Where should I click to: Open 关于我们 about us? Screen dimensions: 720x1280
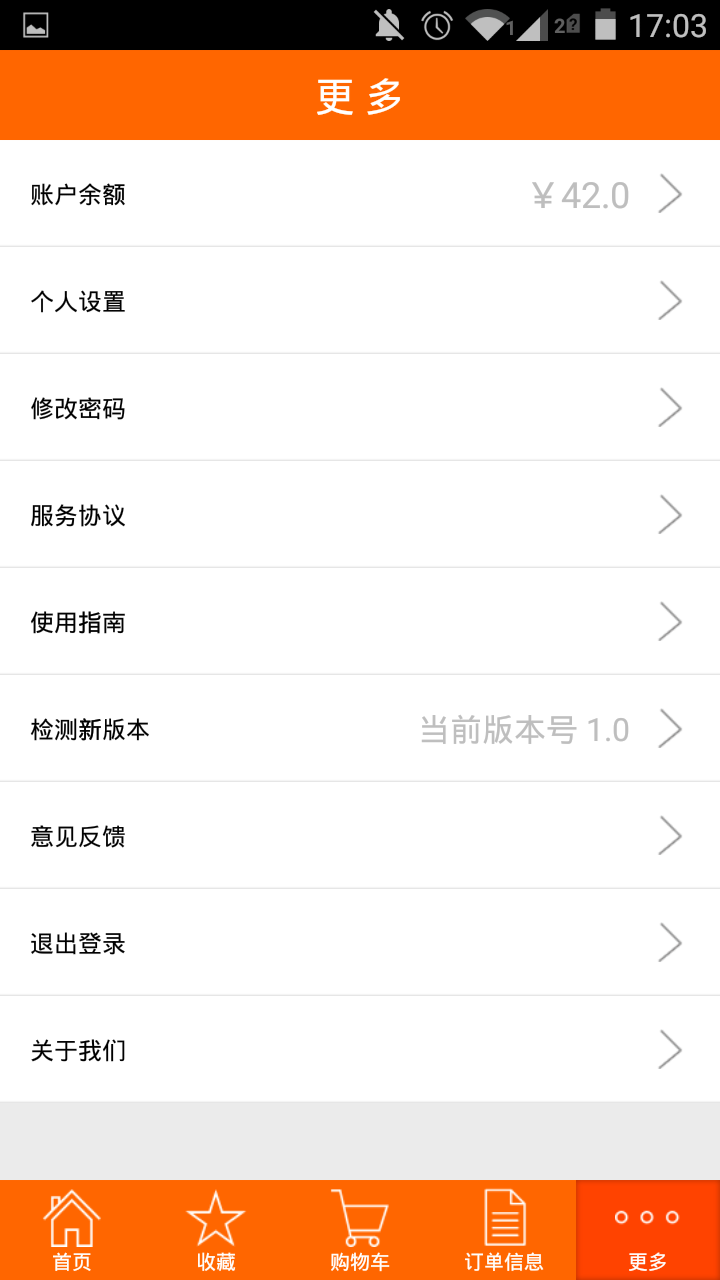(360, 1049)
